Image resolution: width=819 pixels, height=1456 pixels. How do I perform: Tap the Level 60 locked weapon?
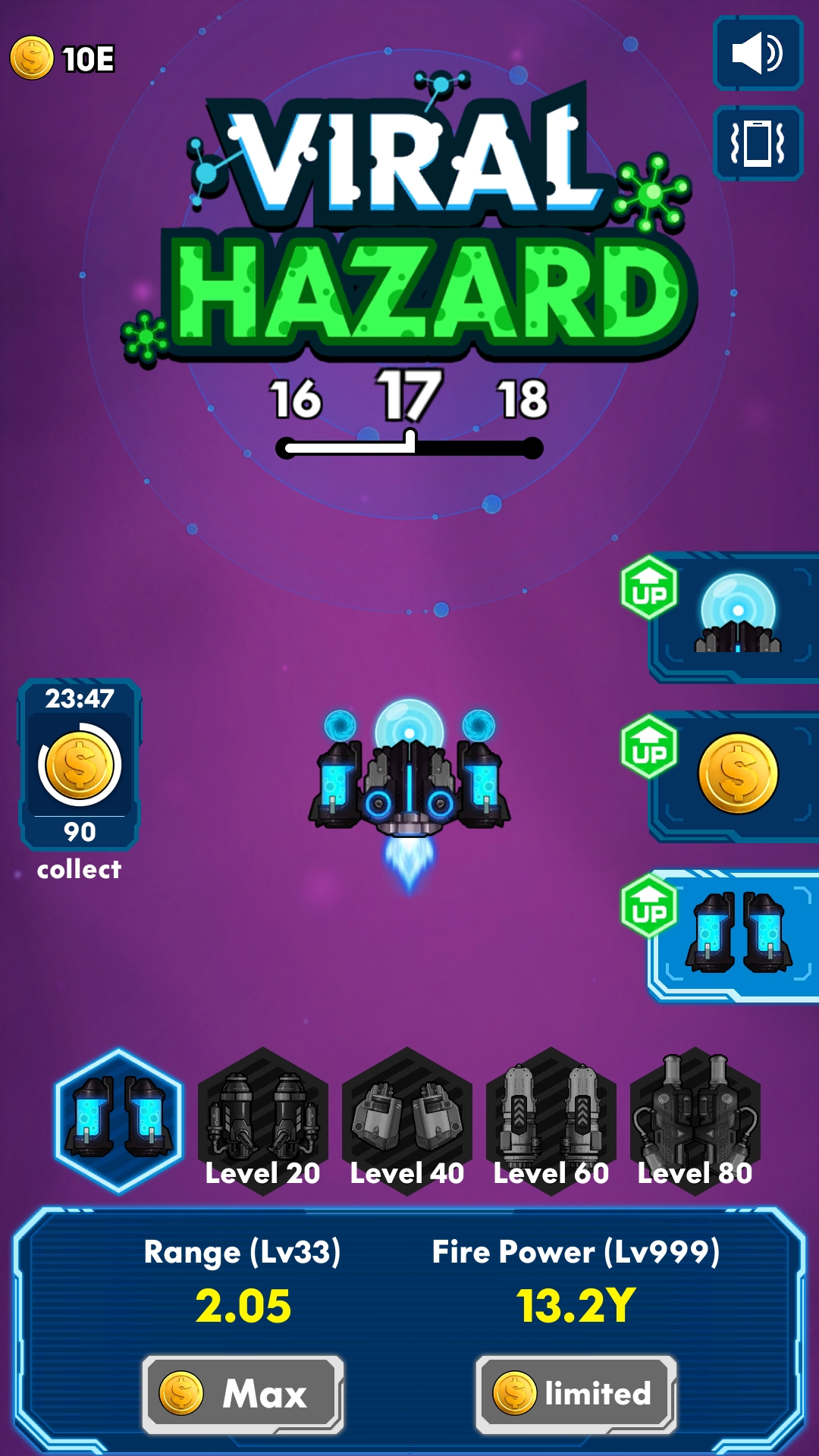click(x=551, y=1122)
